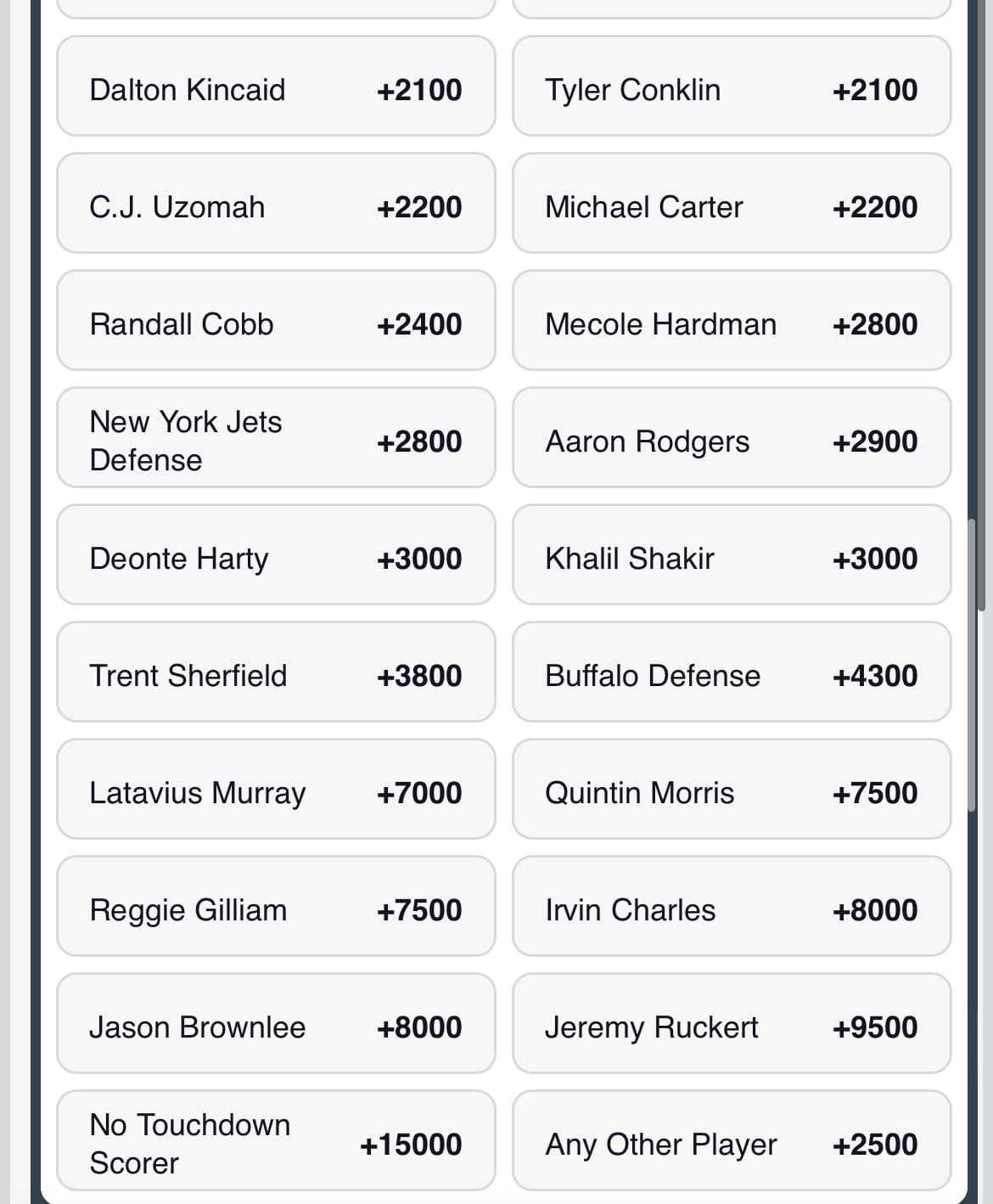The width and height of the screenshot is (993, 1204).
Task: Select No Touchdown Scorer +15000
Action: point(276,1144)
